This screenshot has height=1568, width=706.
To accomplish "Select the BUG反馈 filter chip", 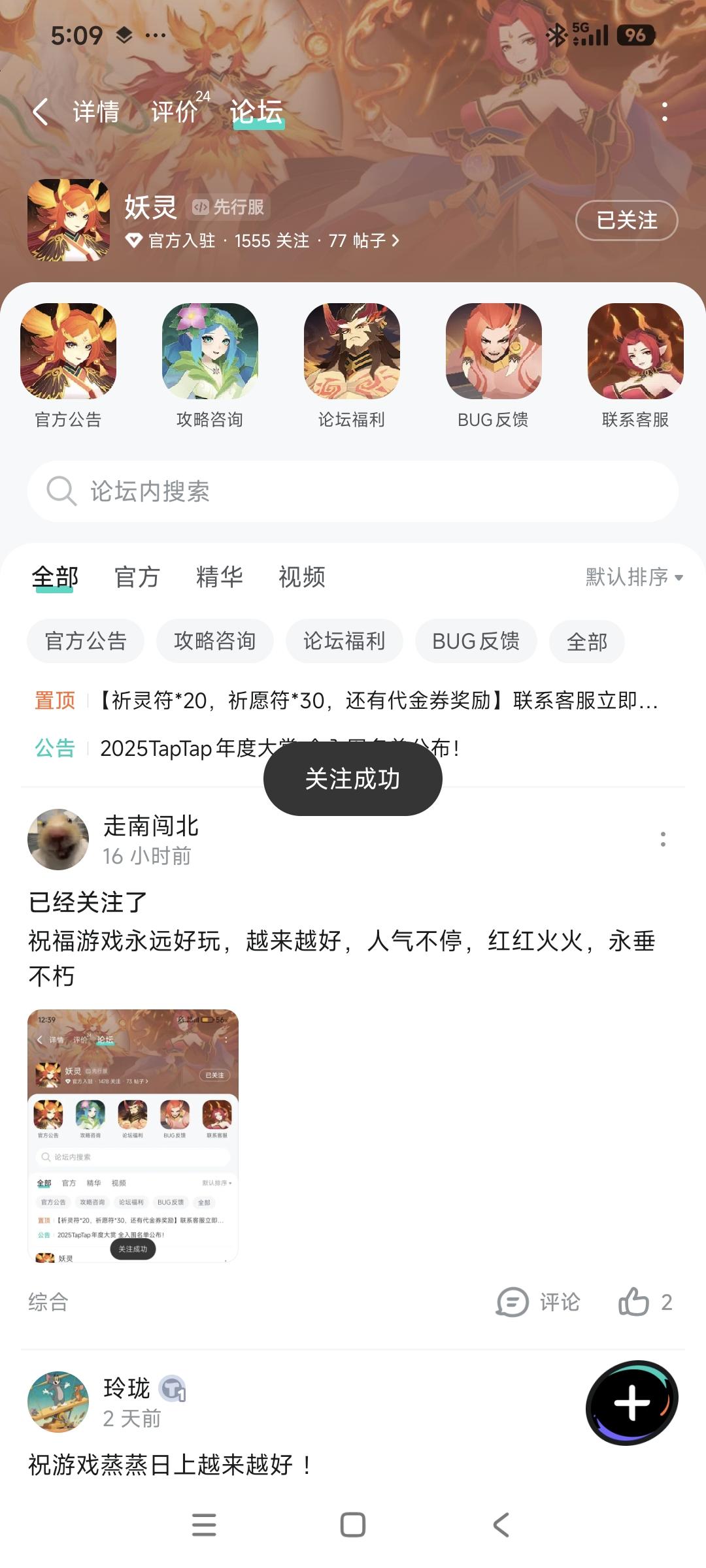I will pyautogui.click(x=475, y=641).
